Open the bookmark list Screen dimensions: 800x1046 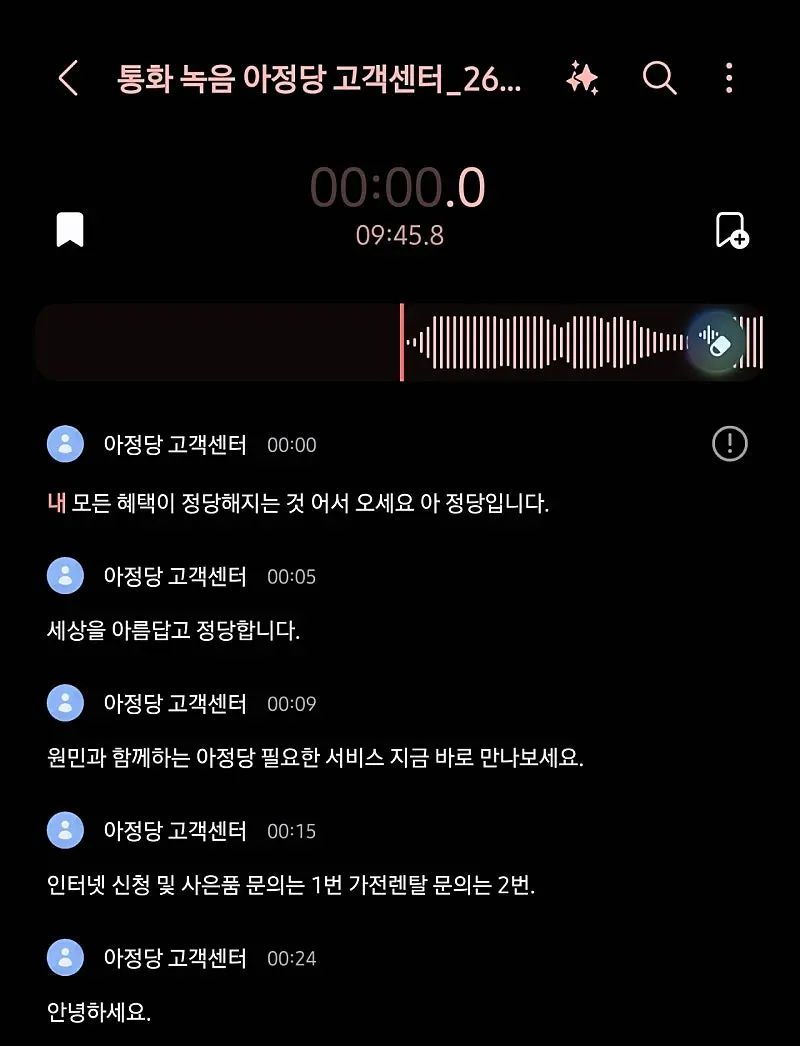[x=69, y=230]
